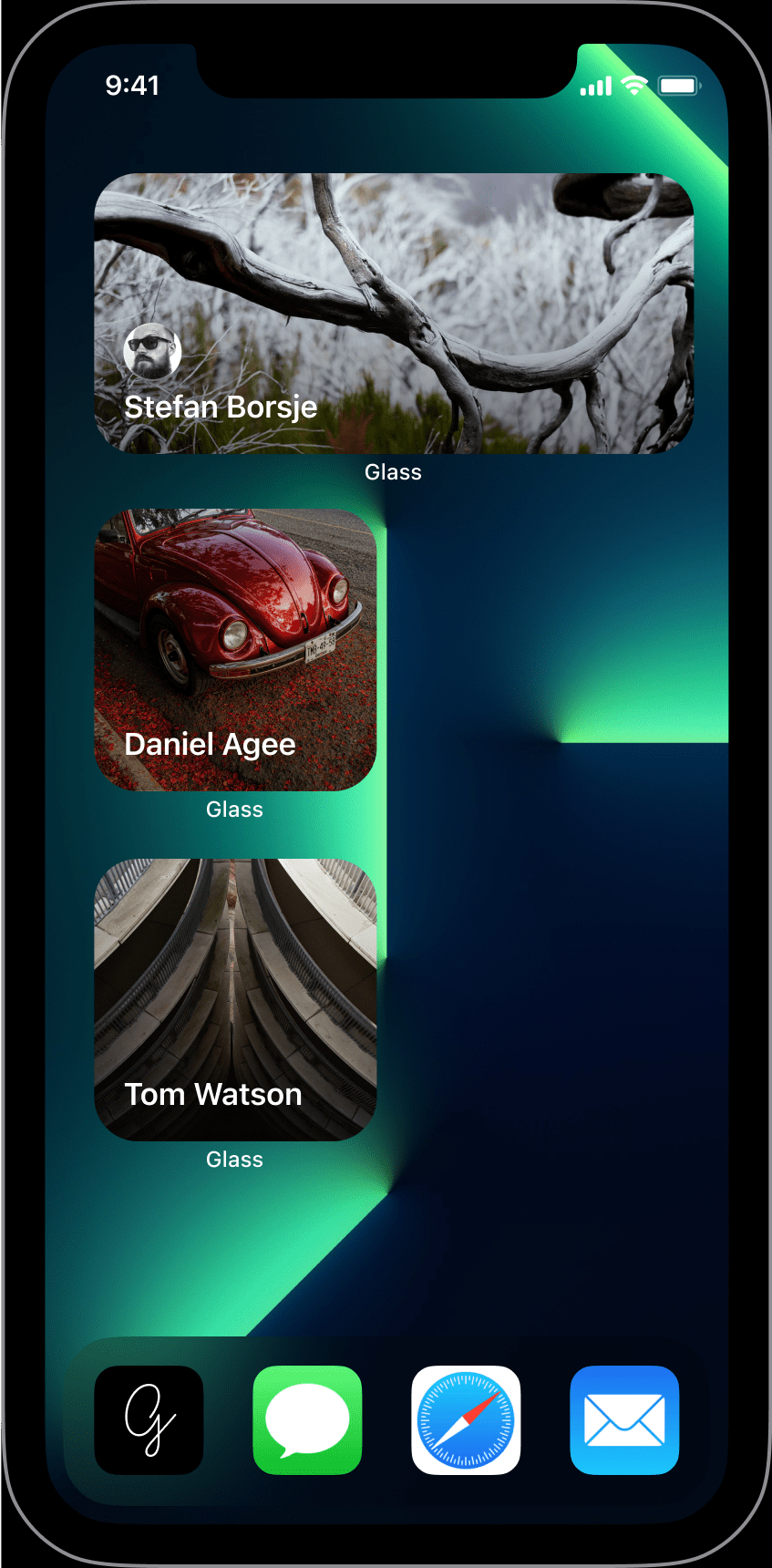Launch Safari browser
The width and height of the screenshot is (772, 1568).
(466, 1419)
